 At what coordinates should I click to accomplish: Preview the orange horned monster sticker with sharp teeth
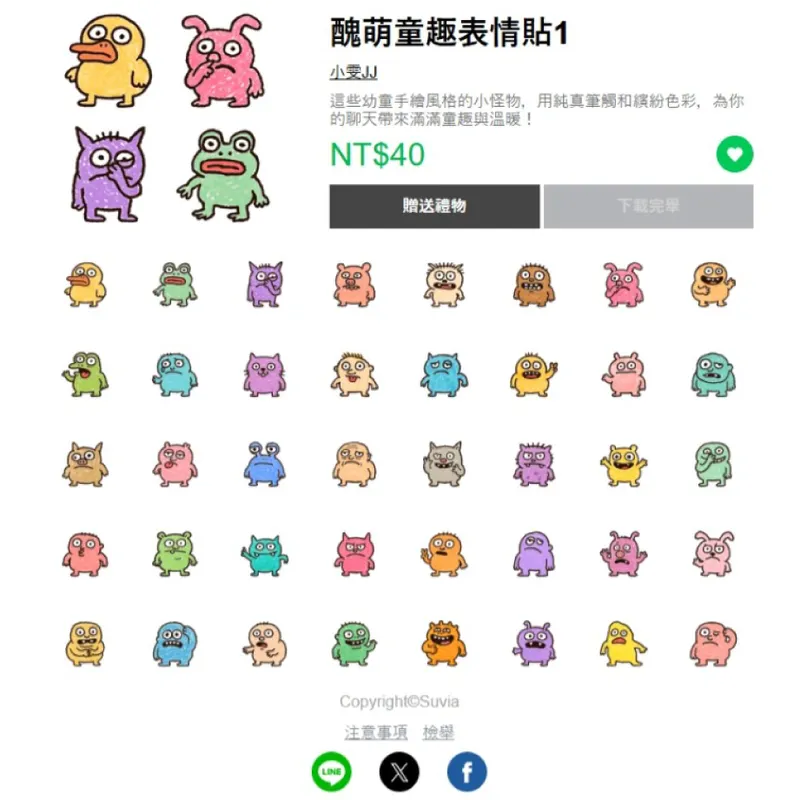[x=444, y=643]
